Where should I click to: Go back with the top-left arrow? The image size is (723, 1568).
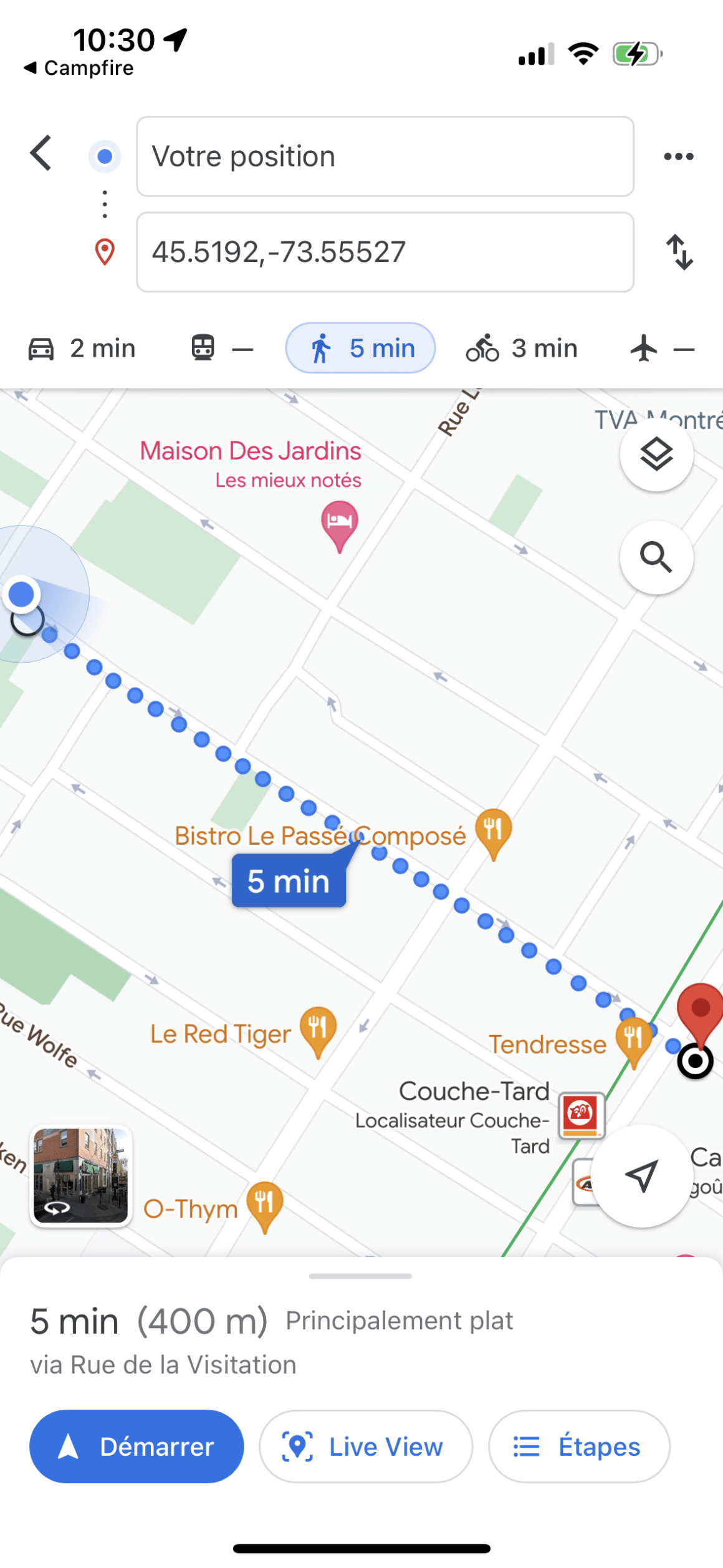[x=41, y=153]
